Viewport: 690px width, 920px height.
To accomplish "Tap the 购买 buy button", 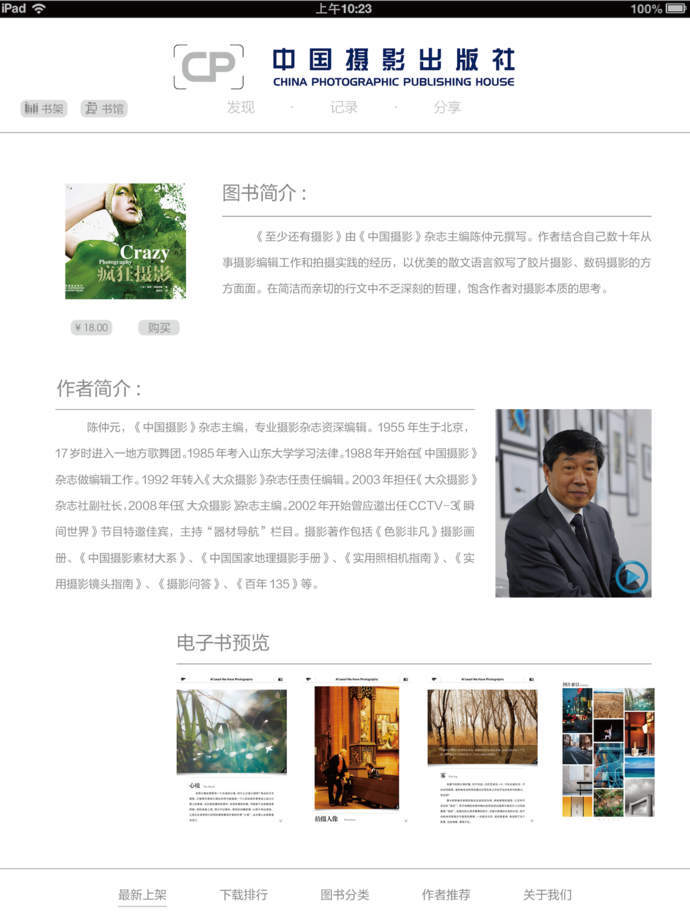I will tap(159, 327).
